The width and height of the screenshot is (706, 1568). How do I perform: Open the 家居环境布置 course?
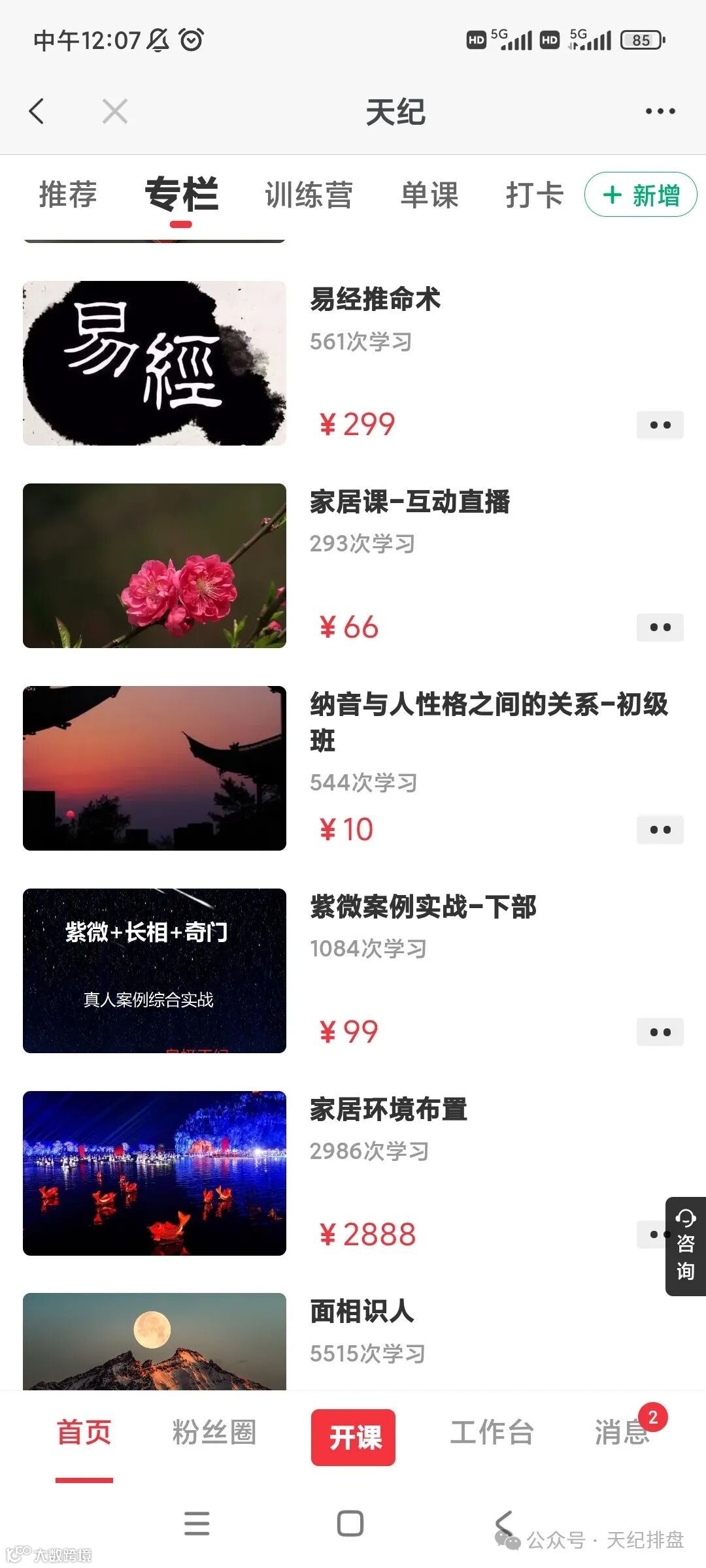388,1110
